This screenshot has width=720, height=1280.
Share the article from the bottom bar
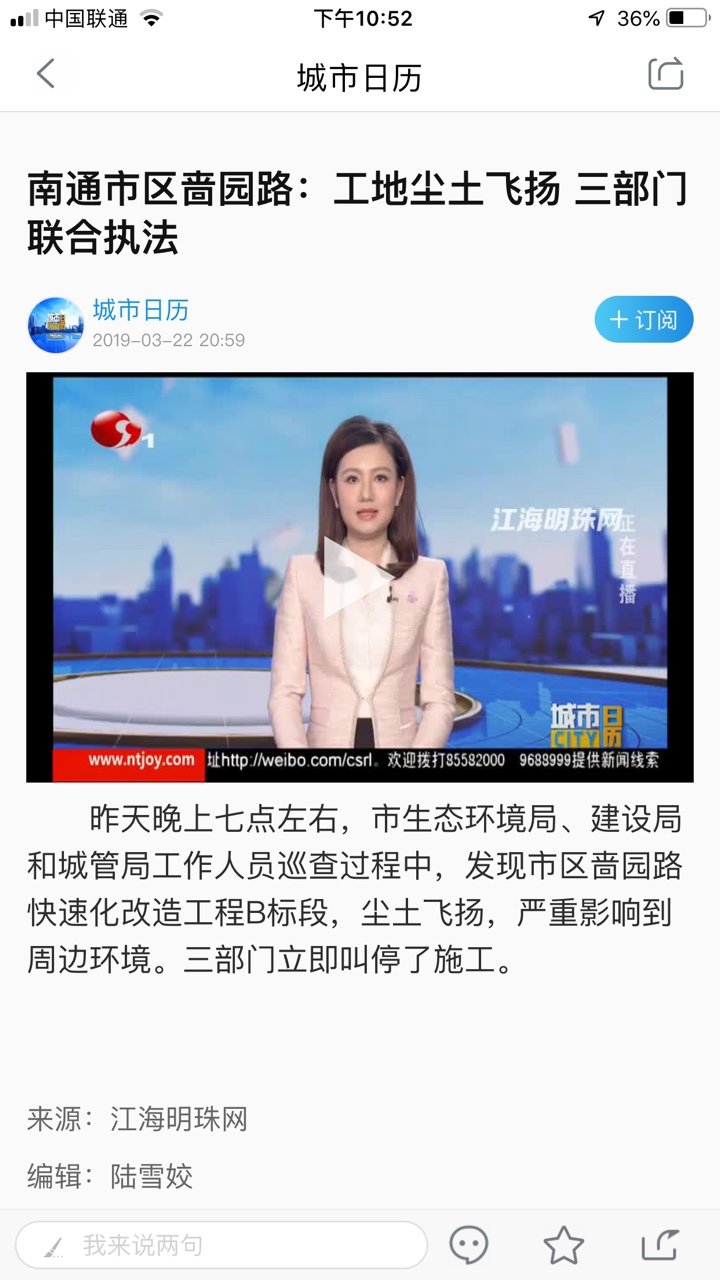coord(660,1245)
